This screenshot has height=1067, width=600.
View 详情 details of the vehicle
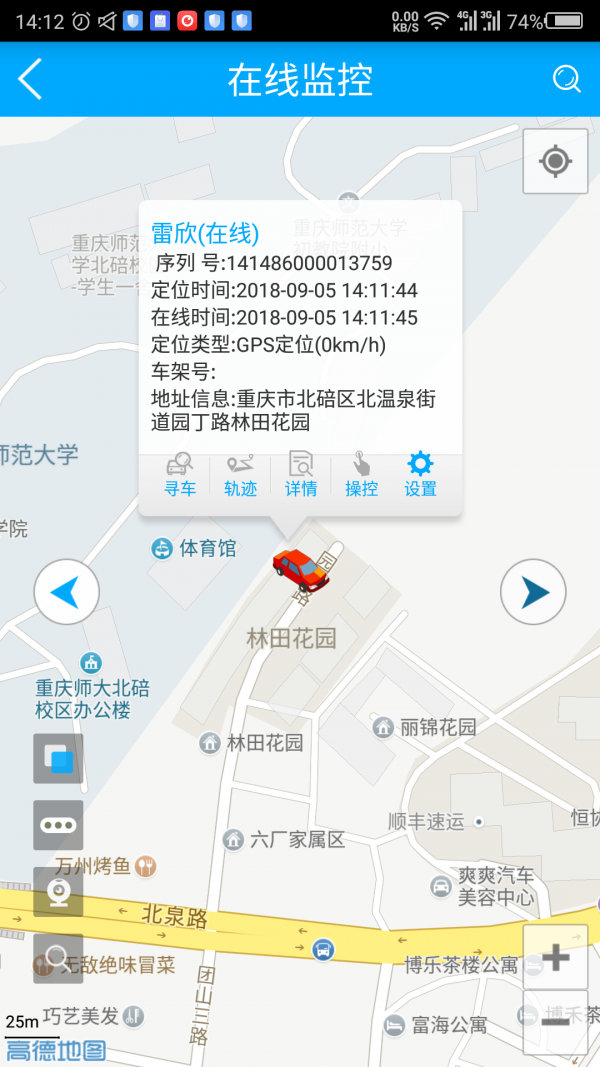point(301,475)
